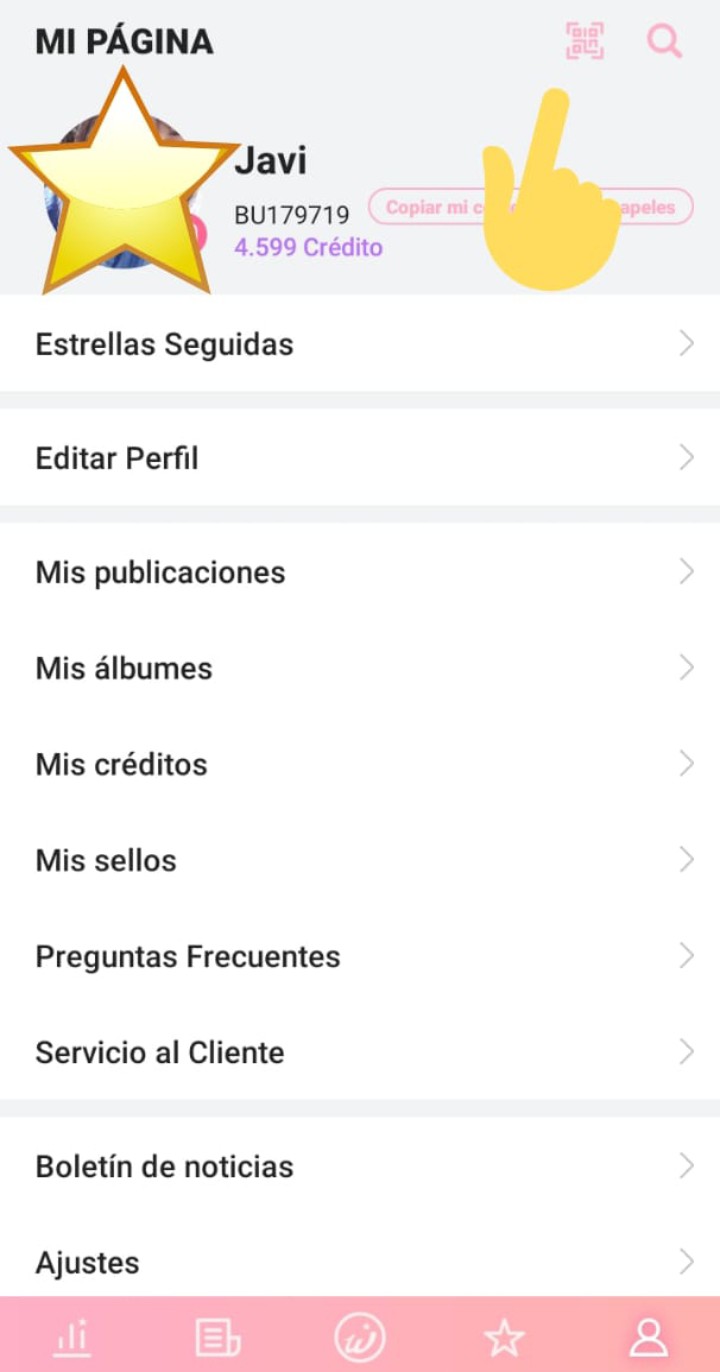The height and width of the screenshot is (1372, 720).
Task: Tap the search magnifier icon
Action: (664, 41)
